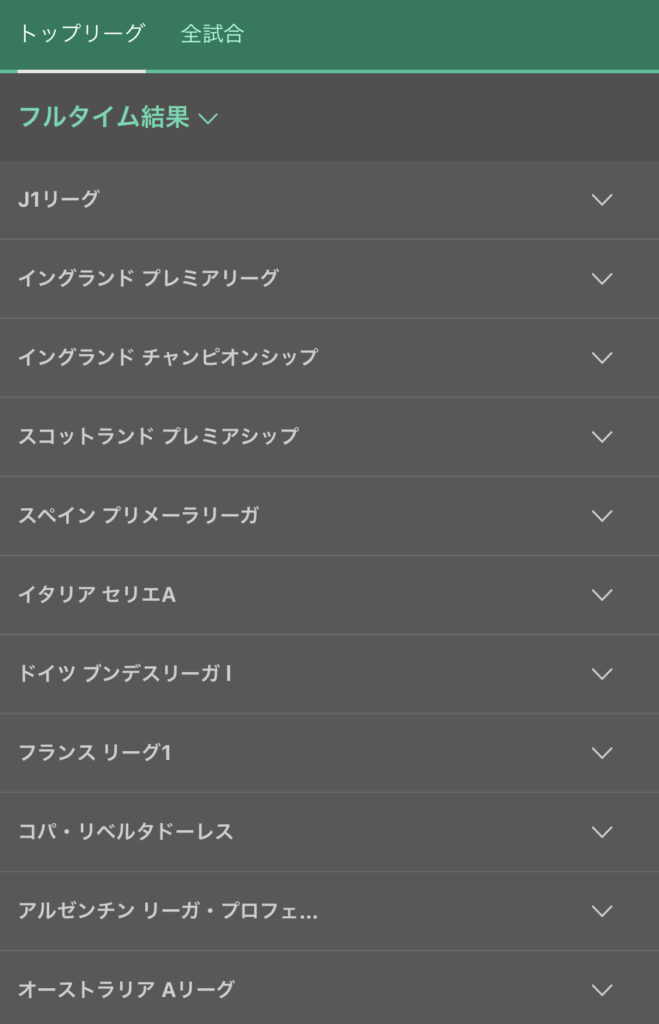Image resolution: width=659 pixels, height=1024 pixels.
Task: Open the フルタイム結果 market dropdown
Action: 118,117
